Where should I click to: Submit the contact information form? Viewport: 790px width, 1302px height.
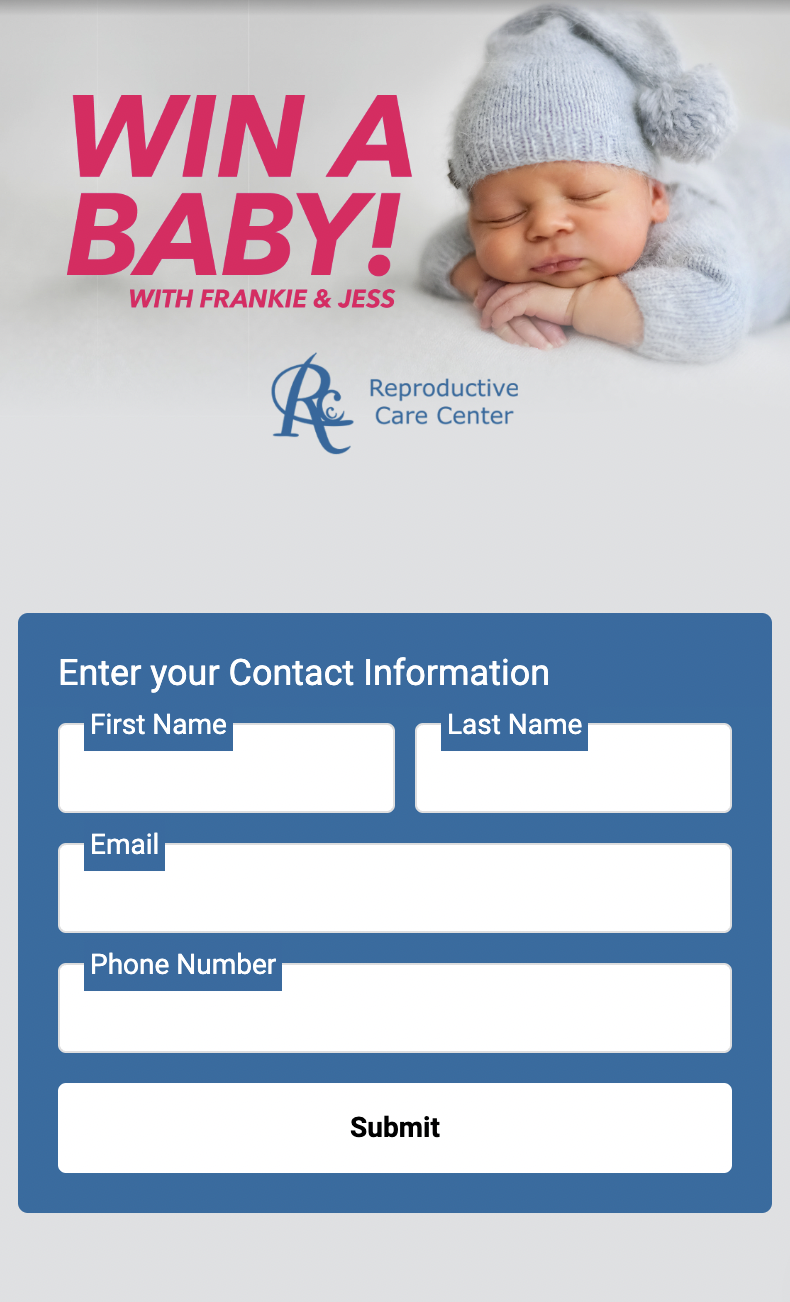[394, 1128]
